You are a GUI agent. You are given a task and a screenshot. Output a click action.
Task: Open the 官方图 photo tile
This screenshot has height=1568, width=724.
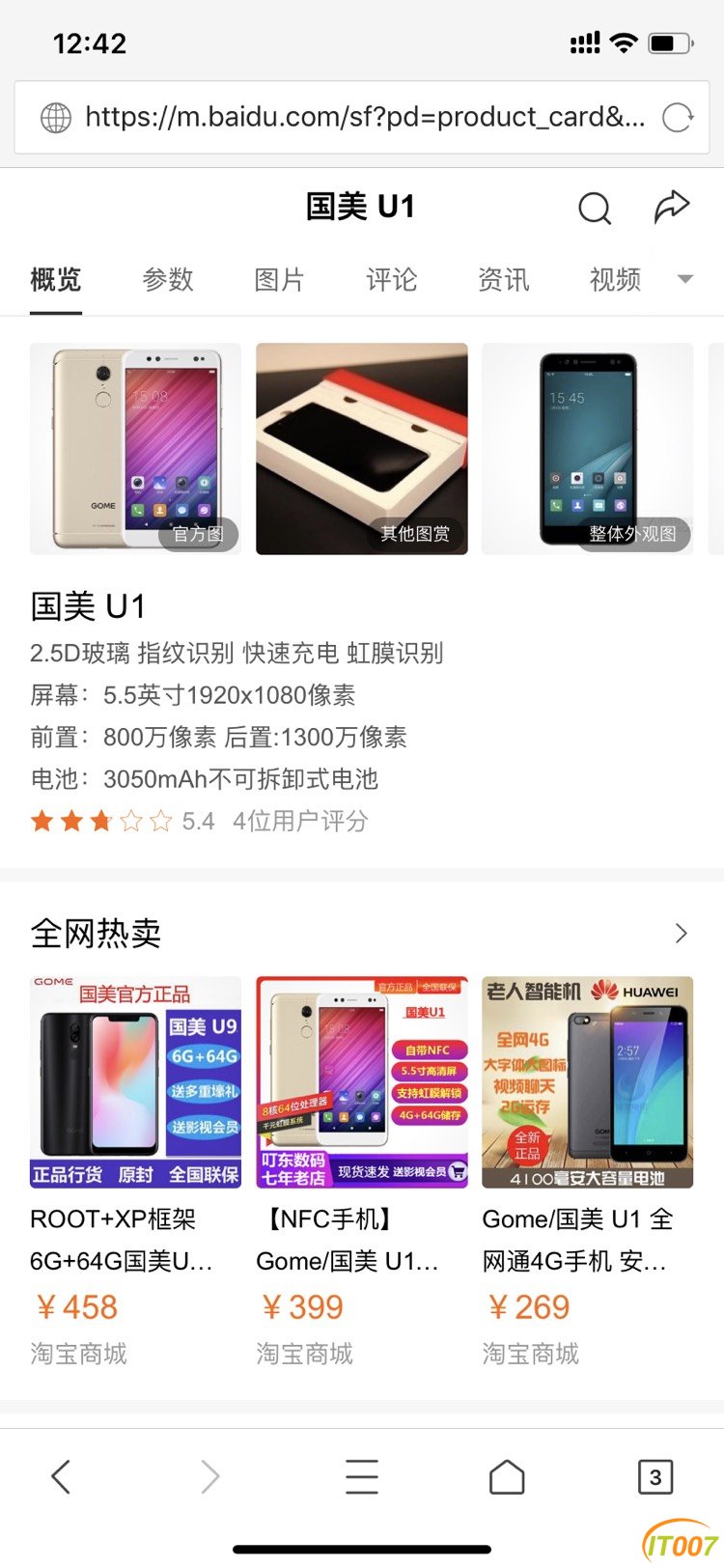136,449
